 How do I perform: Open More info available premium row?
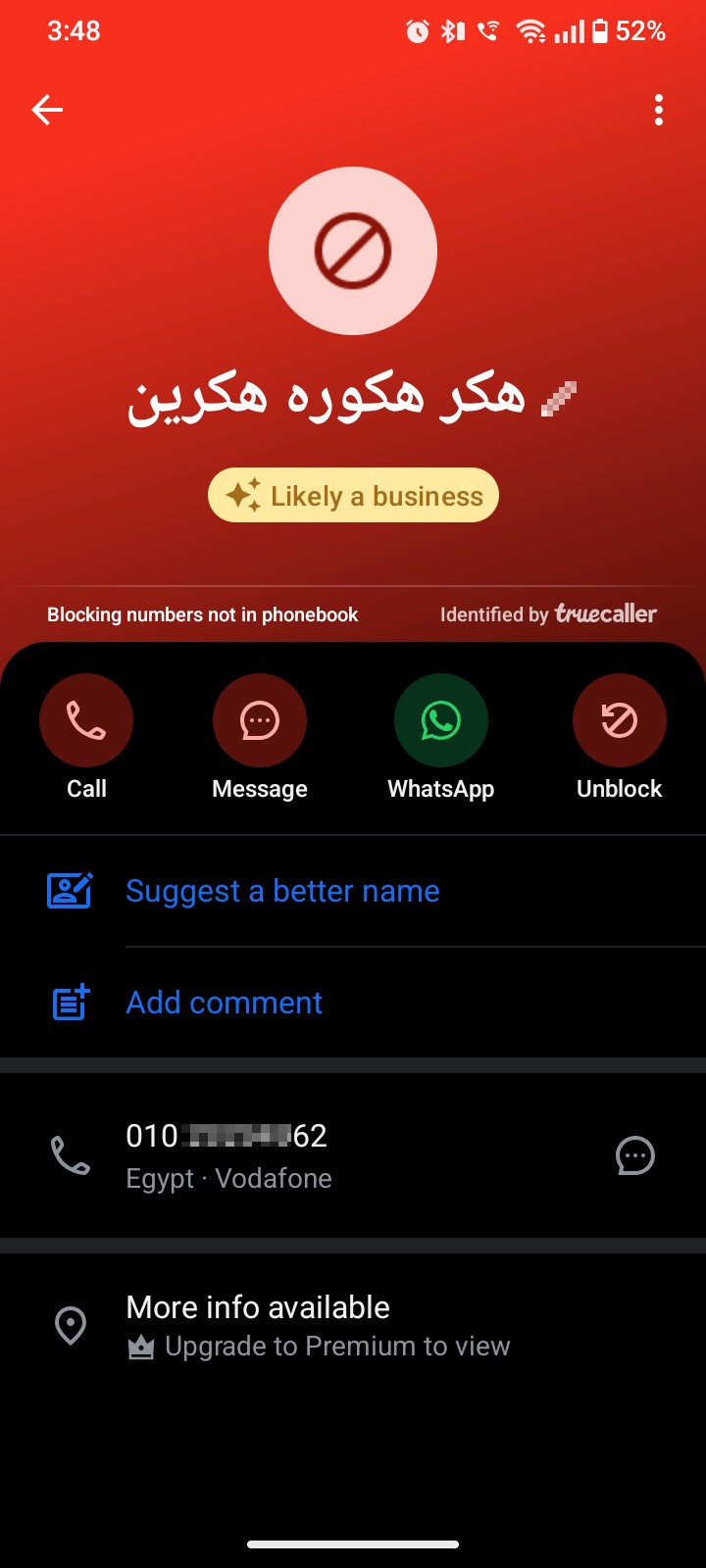[353, 1326]
